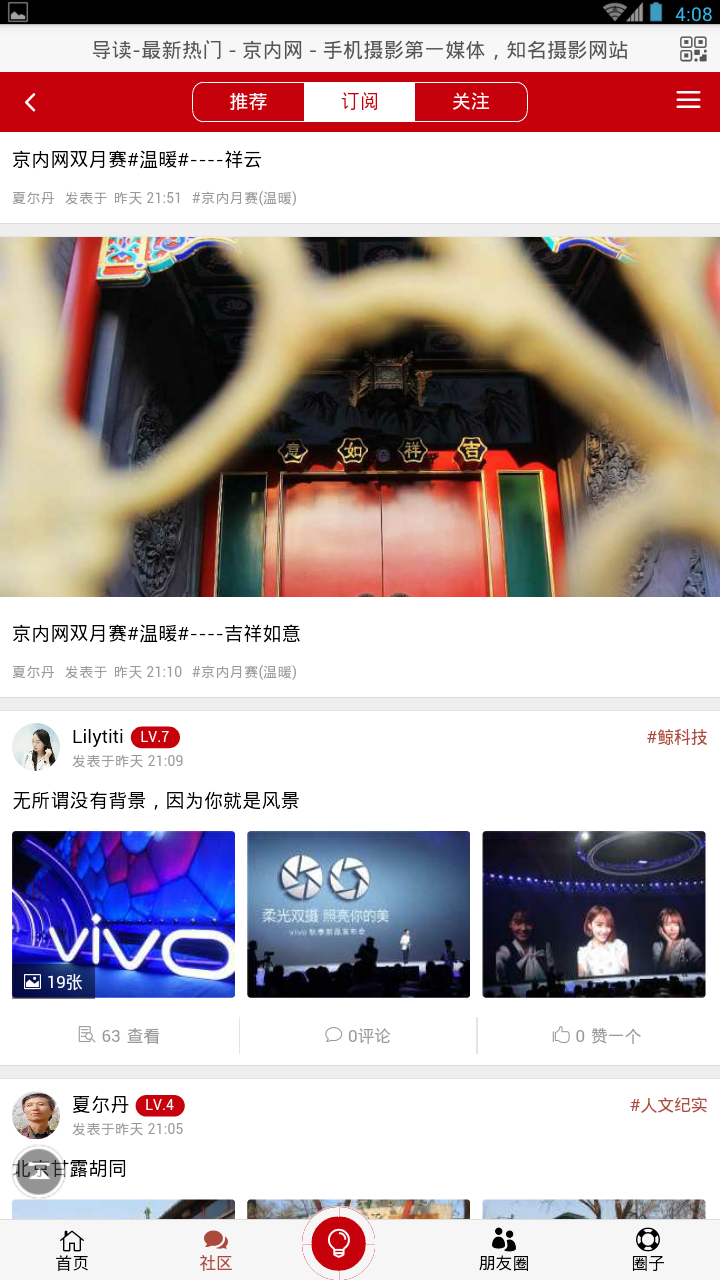Like Lilytiti's post with 赞一个
The width and height of the screenshot is (720, 1280).
597,1036
